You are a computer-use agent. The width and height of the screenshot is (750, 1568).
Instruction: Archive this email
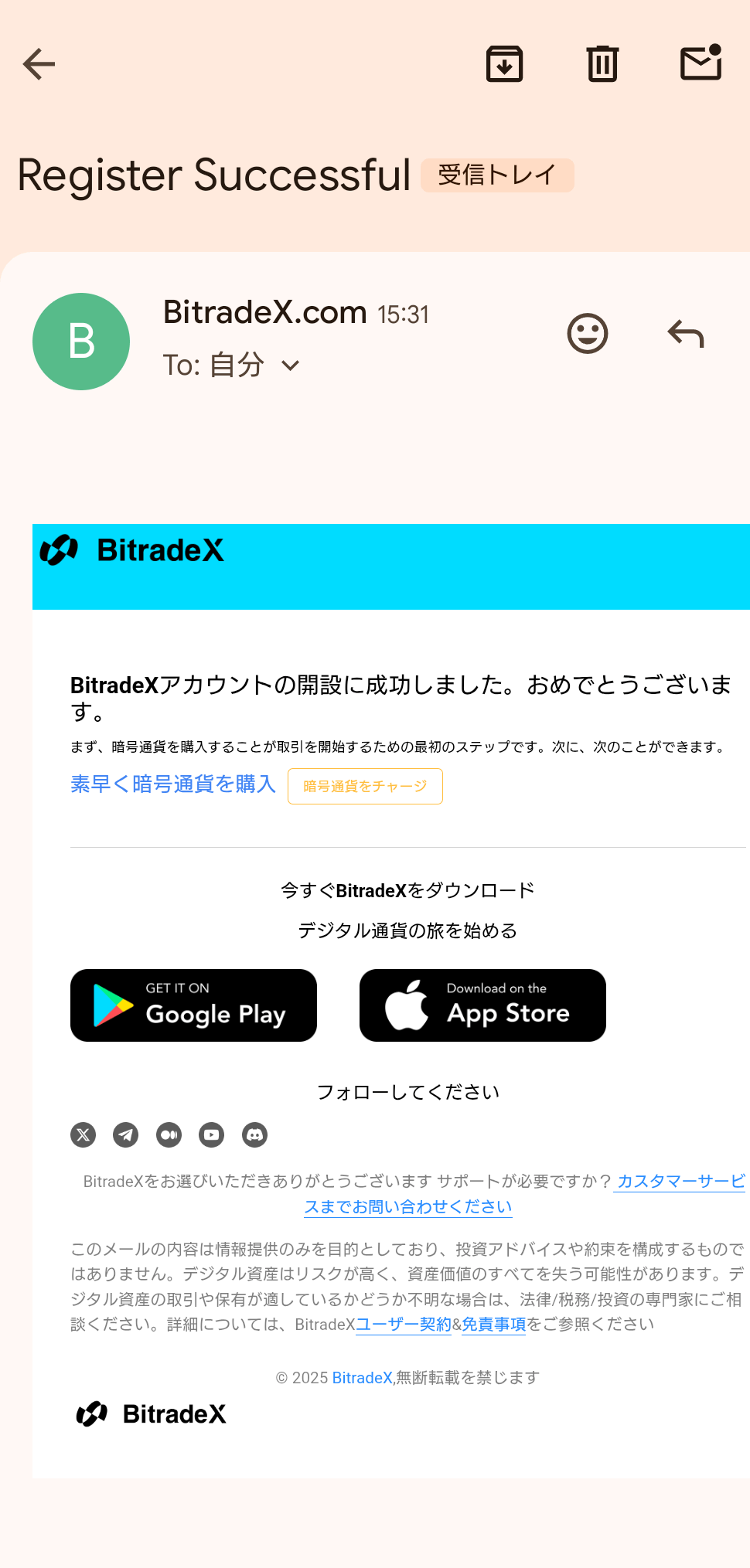[x=504, y=64]
